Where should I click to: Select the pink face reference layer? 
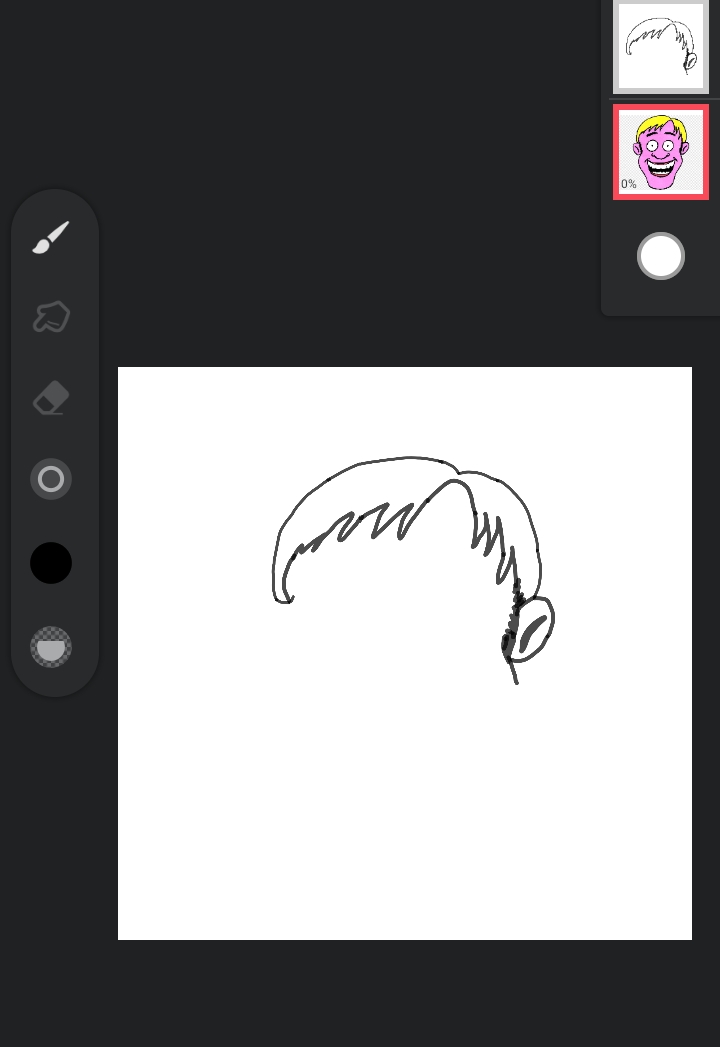(x=660, y=152)
